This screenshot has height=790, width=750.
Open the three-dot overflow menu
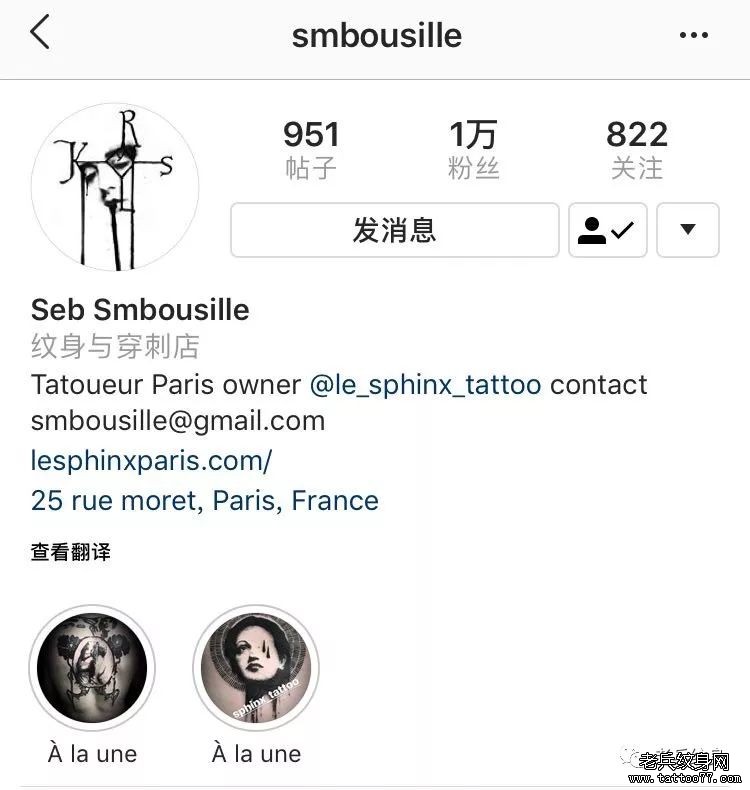point(693,35)
